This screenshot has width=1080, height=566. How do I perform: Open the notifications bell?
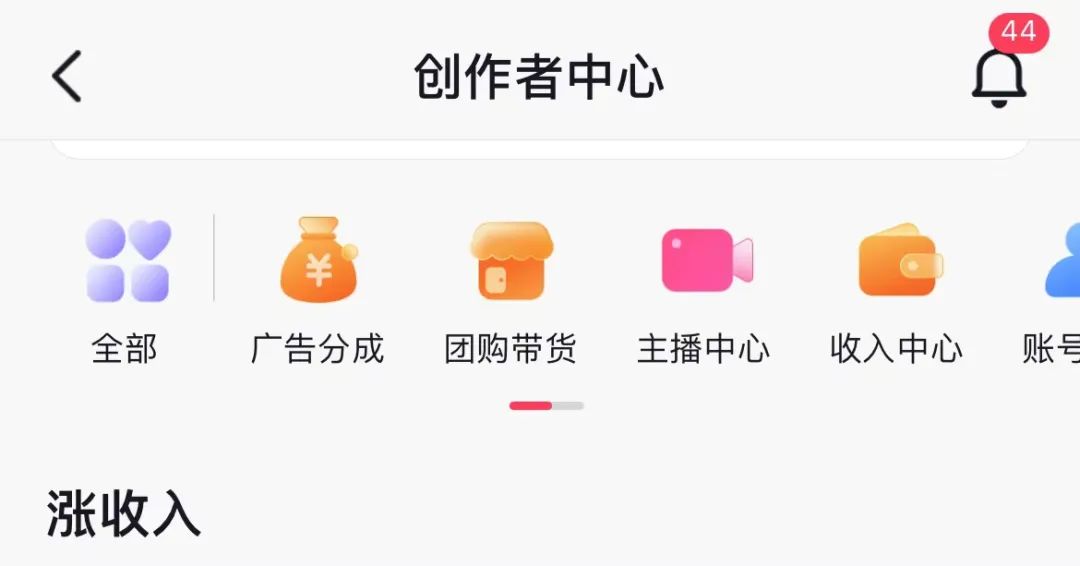[999, 77]
